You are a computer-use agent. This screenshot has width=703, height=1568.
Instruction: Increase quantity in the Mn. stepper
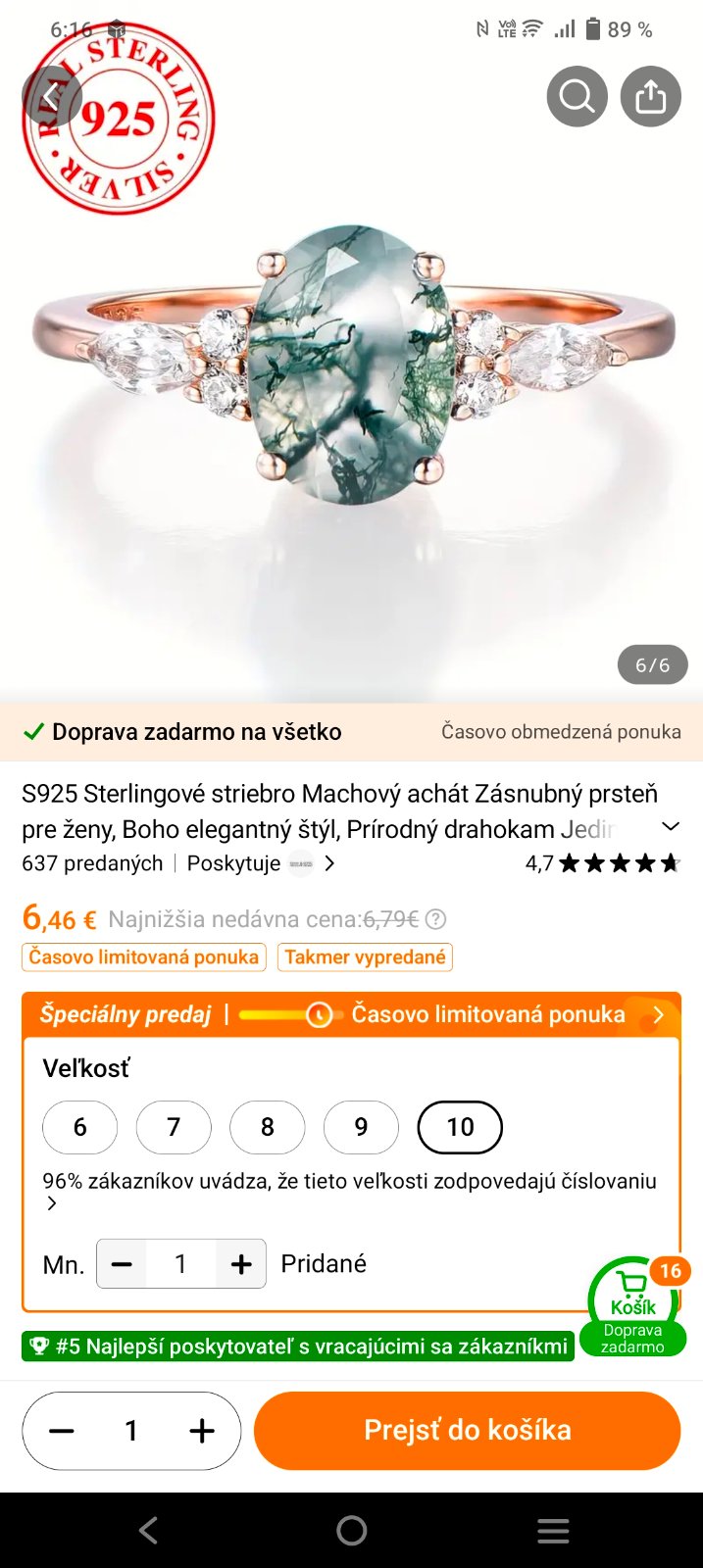tap(241, 1264)
